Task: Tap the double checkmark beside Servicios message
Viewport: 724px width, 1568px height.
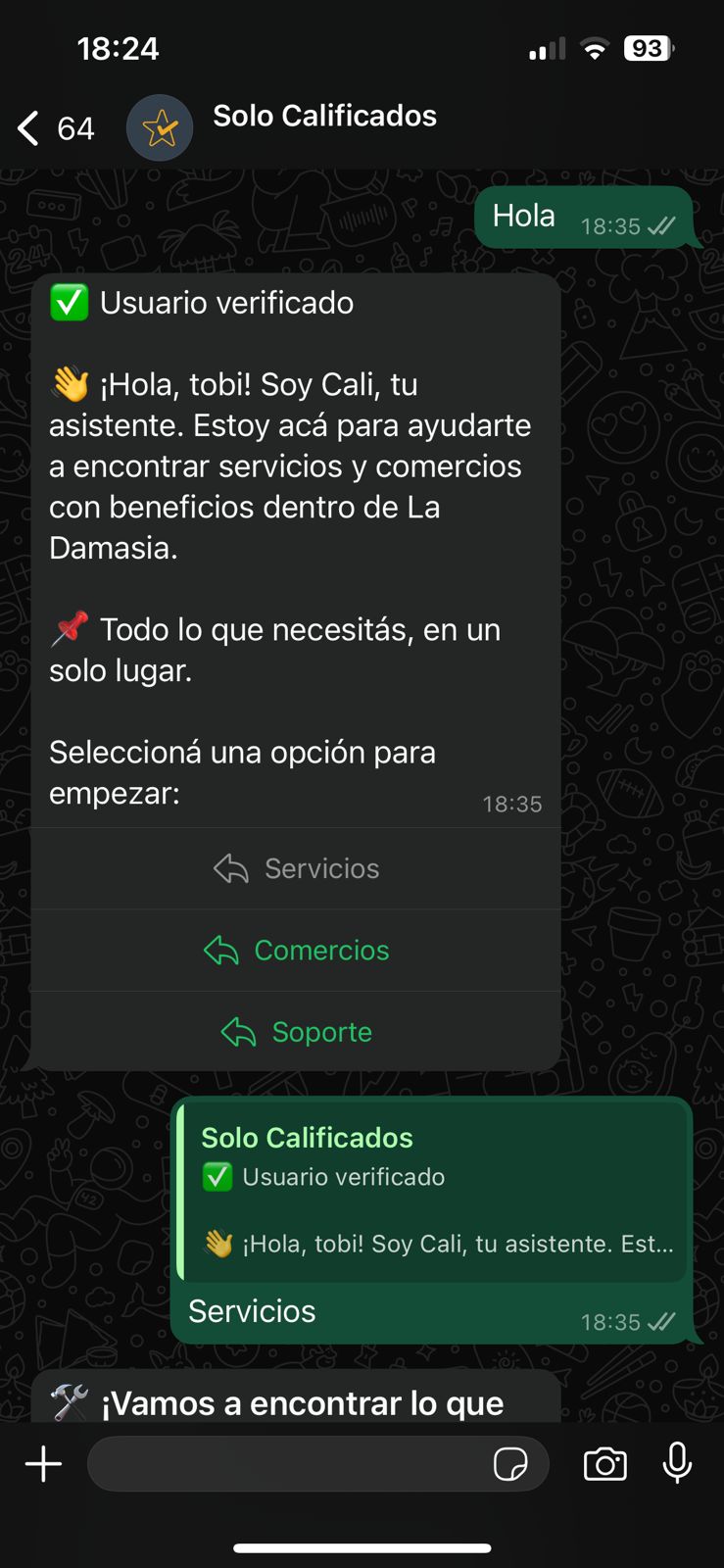Action: [660, 1321]
